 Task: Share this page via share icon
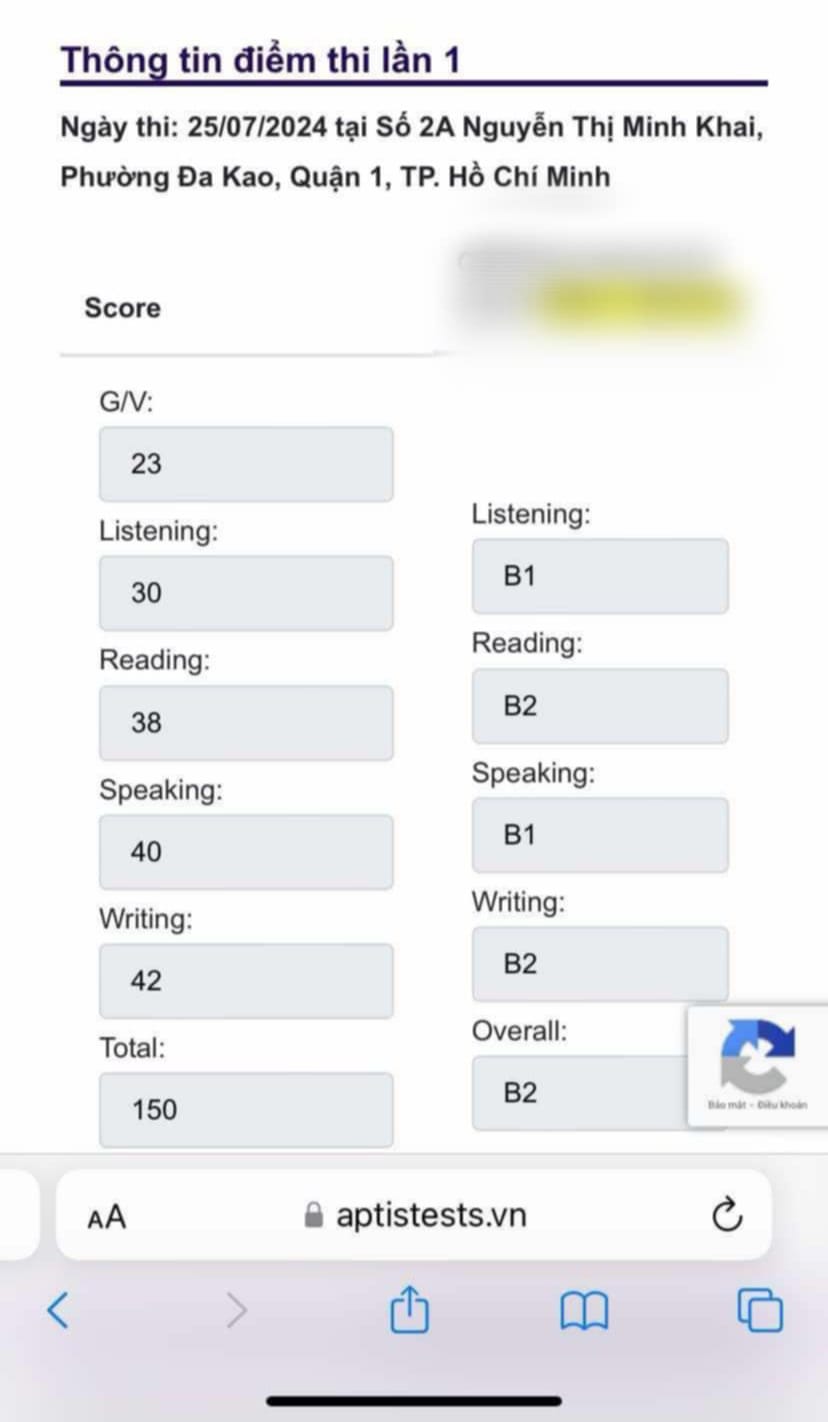coord(409,1308)
